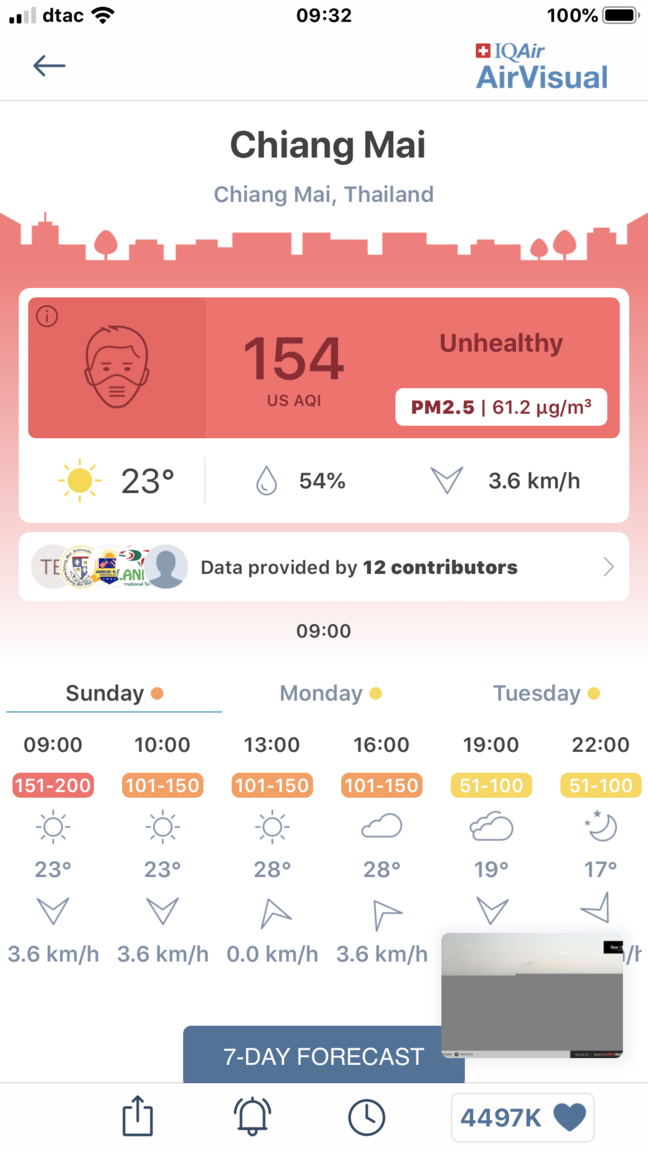648x1152 pixels.
Task: Open the notifications bell
Action: pyautogui.click(x=253, y=1116)
